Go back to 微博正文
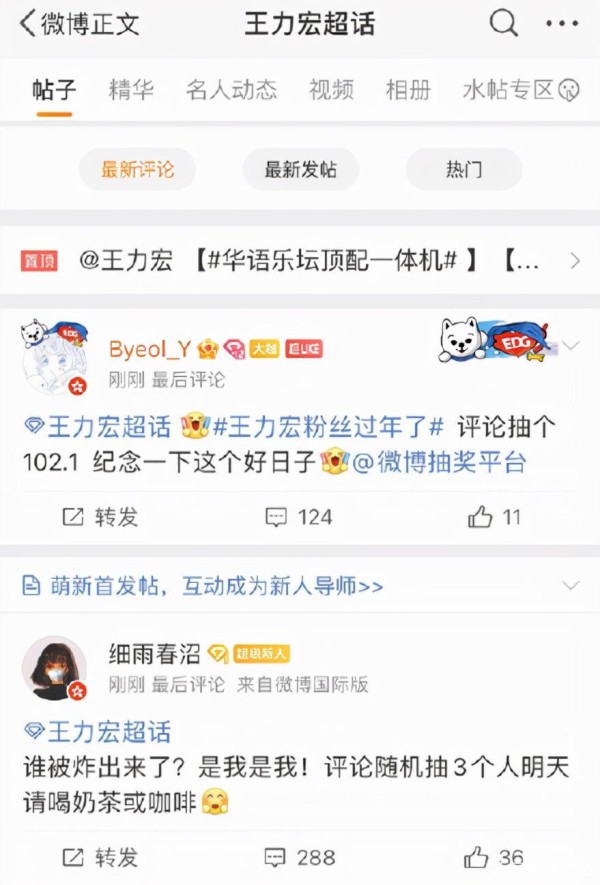 click(80, 24)
